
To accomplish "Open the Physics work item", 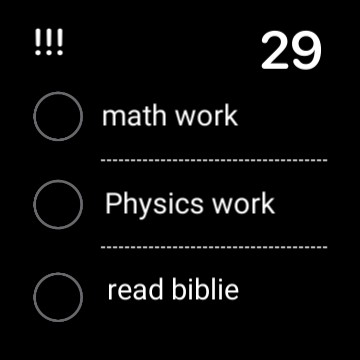I will click(190, 204).
